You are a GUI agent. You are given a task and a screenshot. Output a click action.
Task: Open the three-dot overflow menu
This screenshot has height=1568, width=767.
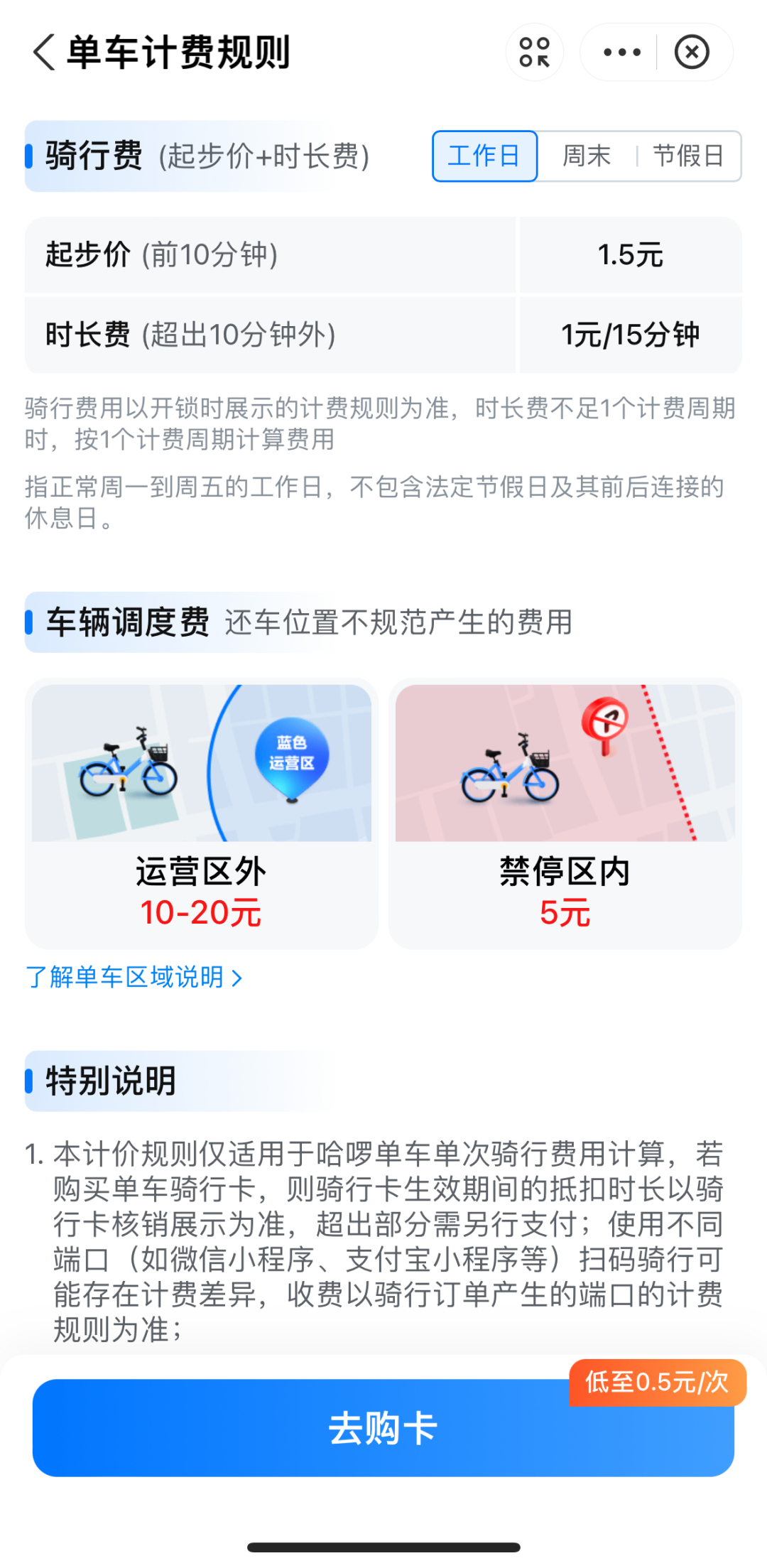621,53
